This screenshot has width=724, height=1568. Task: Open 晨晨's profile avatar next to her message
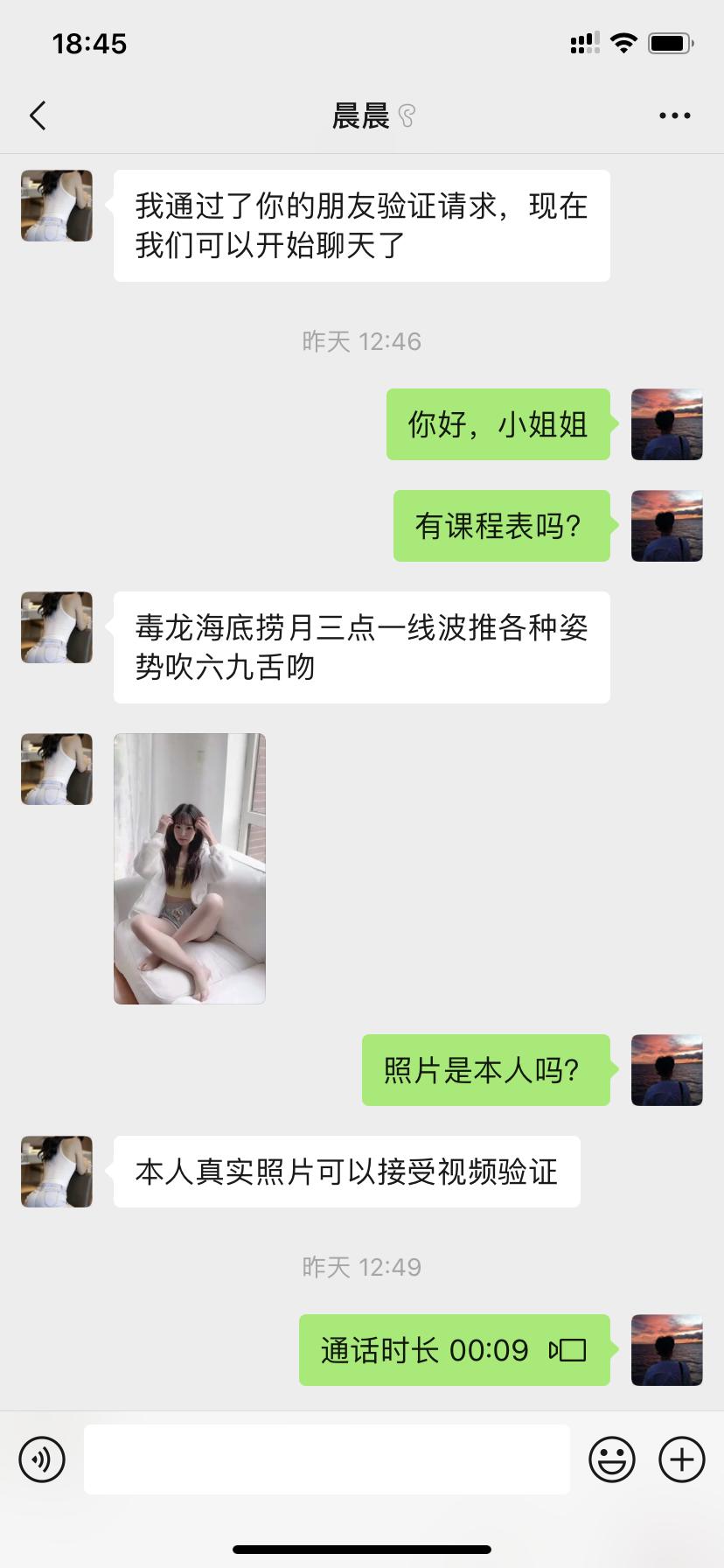[x=56, y=206]
